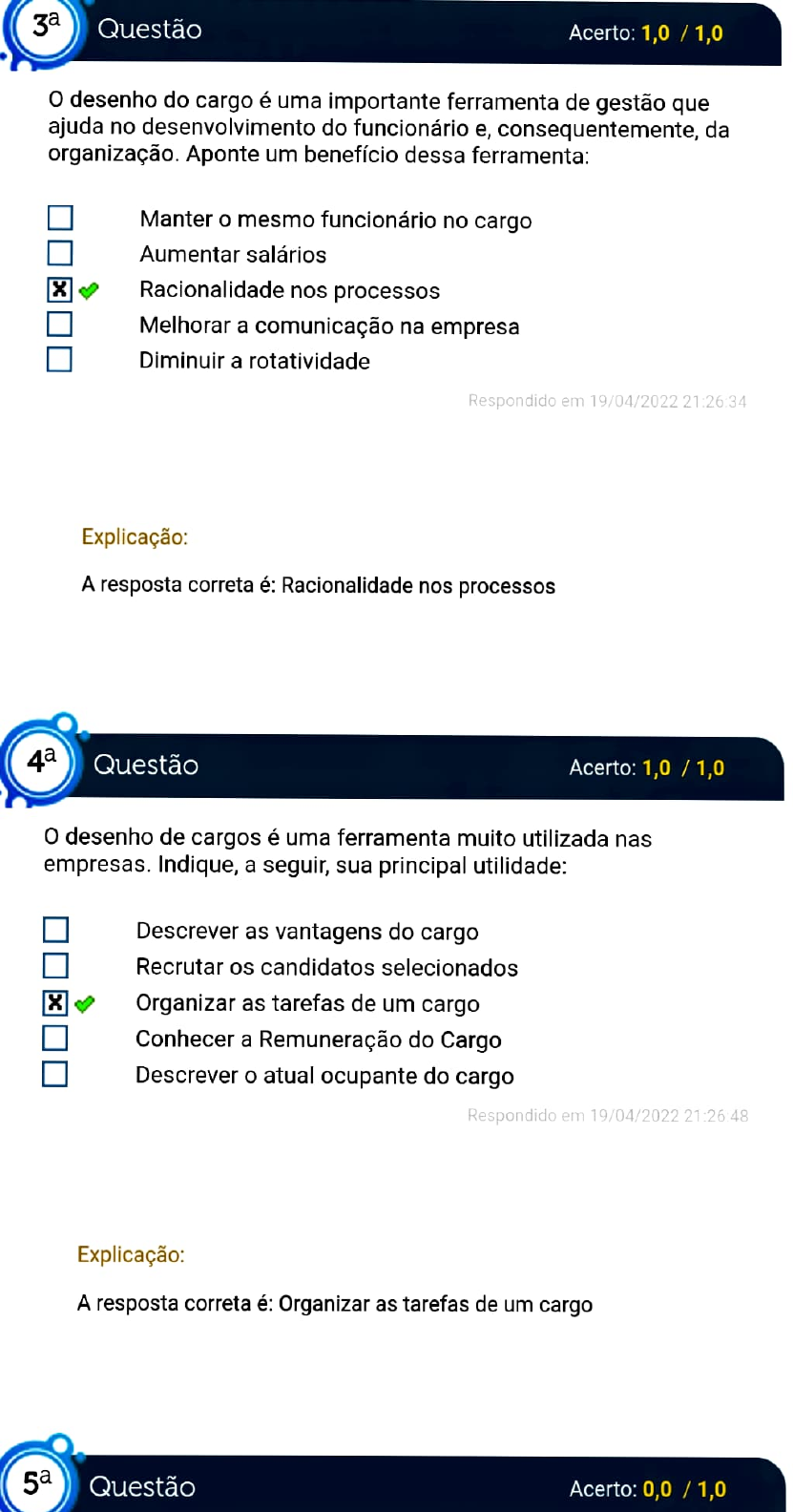This screenshot has width=793, height=1512.
Task: Check the Manter o mesmo funcionário option
Action: [59, 218]
